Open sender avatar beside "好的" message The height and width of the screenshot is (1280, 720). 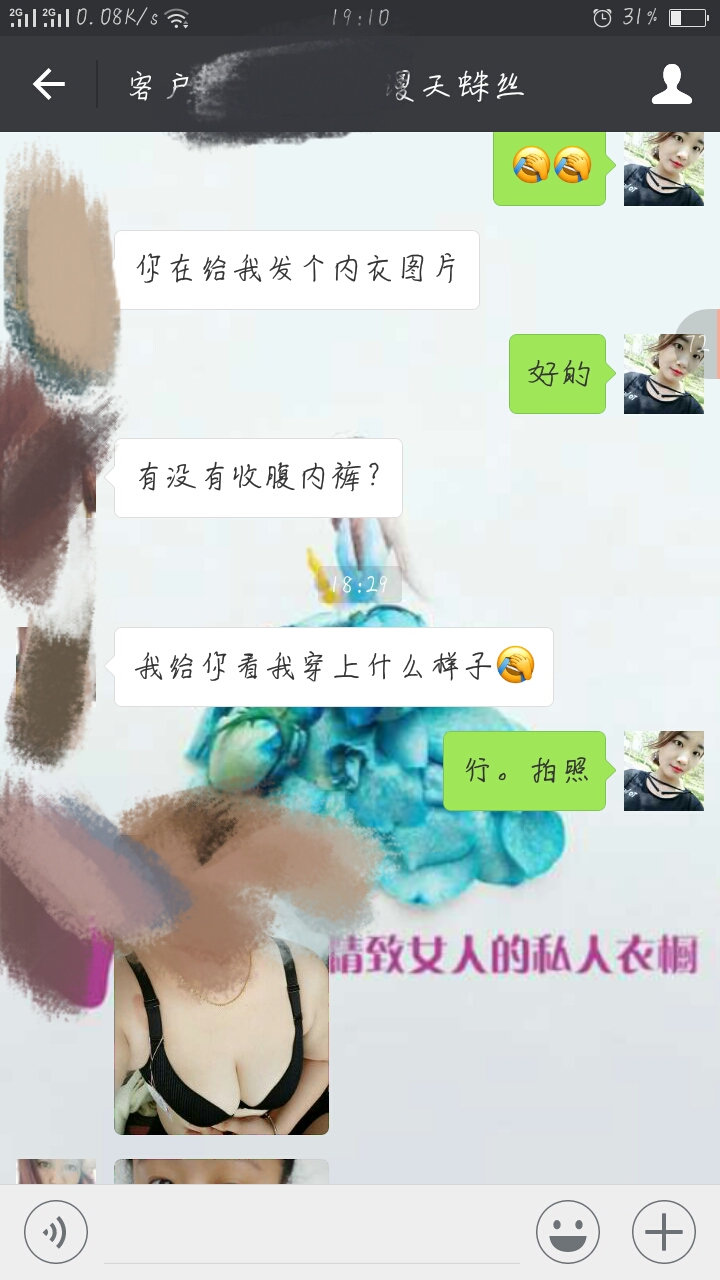tap(663, 374)
